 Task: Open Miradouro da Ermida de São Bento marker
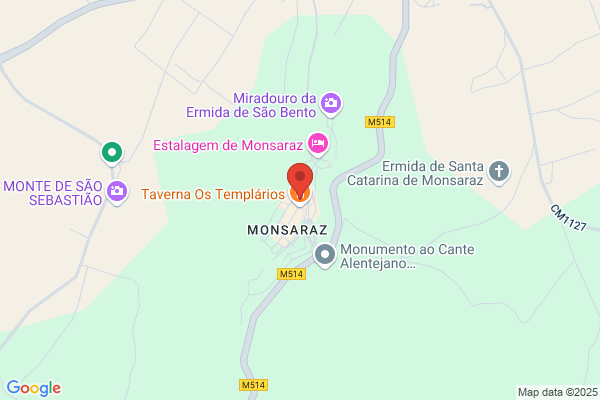pos(331,104)
